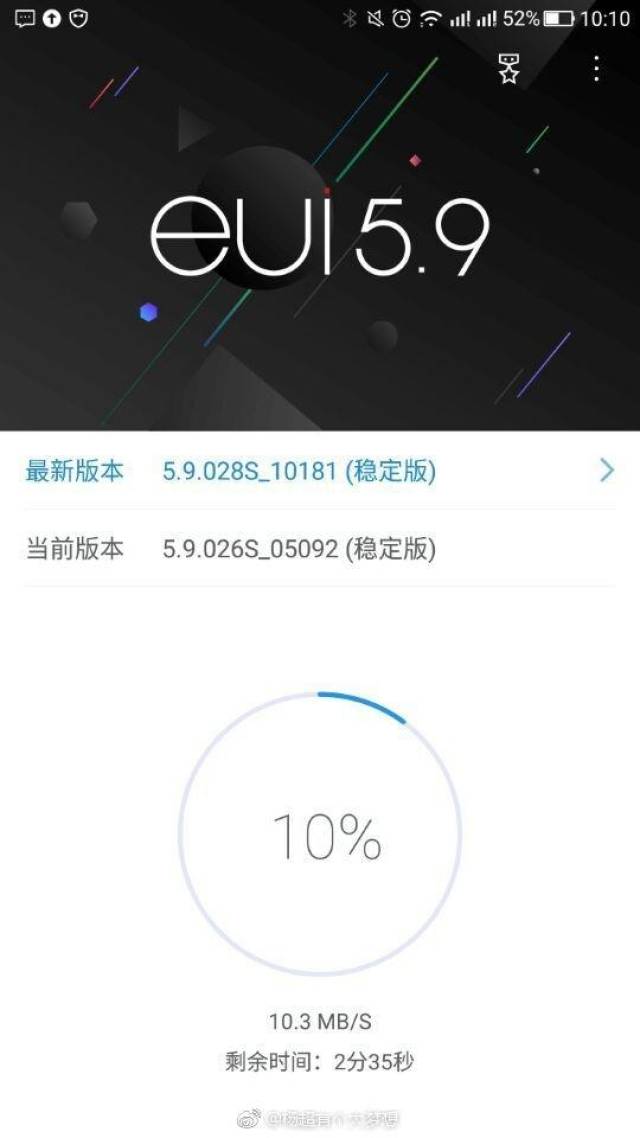
Task: Tap the star badge icon in the top bar
Action: pyautogui.click(x=509, y=69)
